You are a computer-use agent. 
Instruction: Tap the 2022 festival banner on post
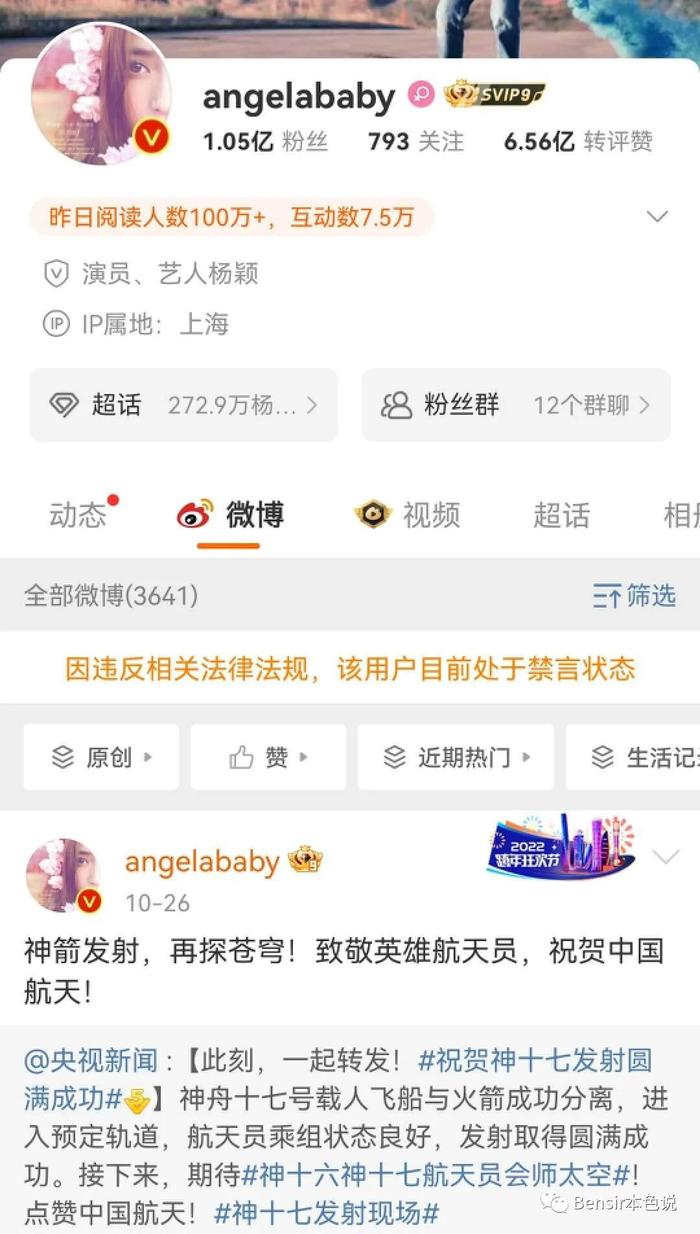[x=561, y=847]
